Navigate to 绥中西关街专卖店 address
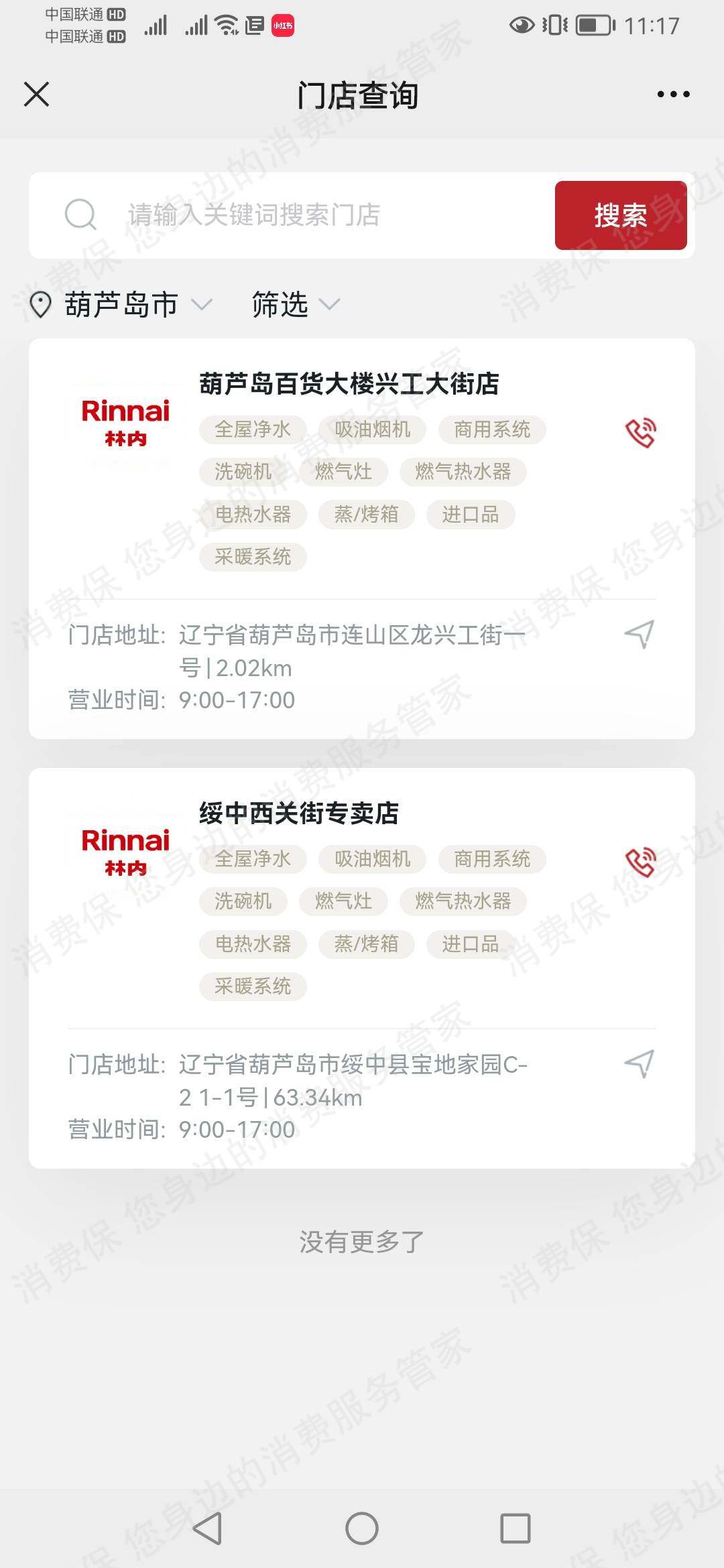The height and width of the screenshot is (1568, 724). [639, 1063]
